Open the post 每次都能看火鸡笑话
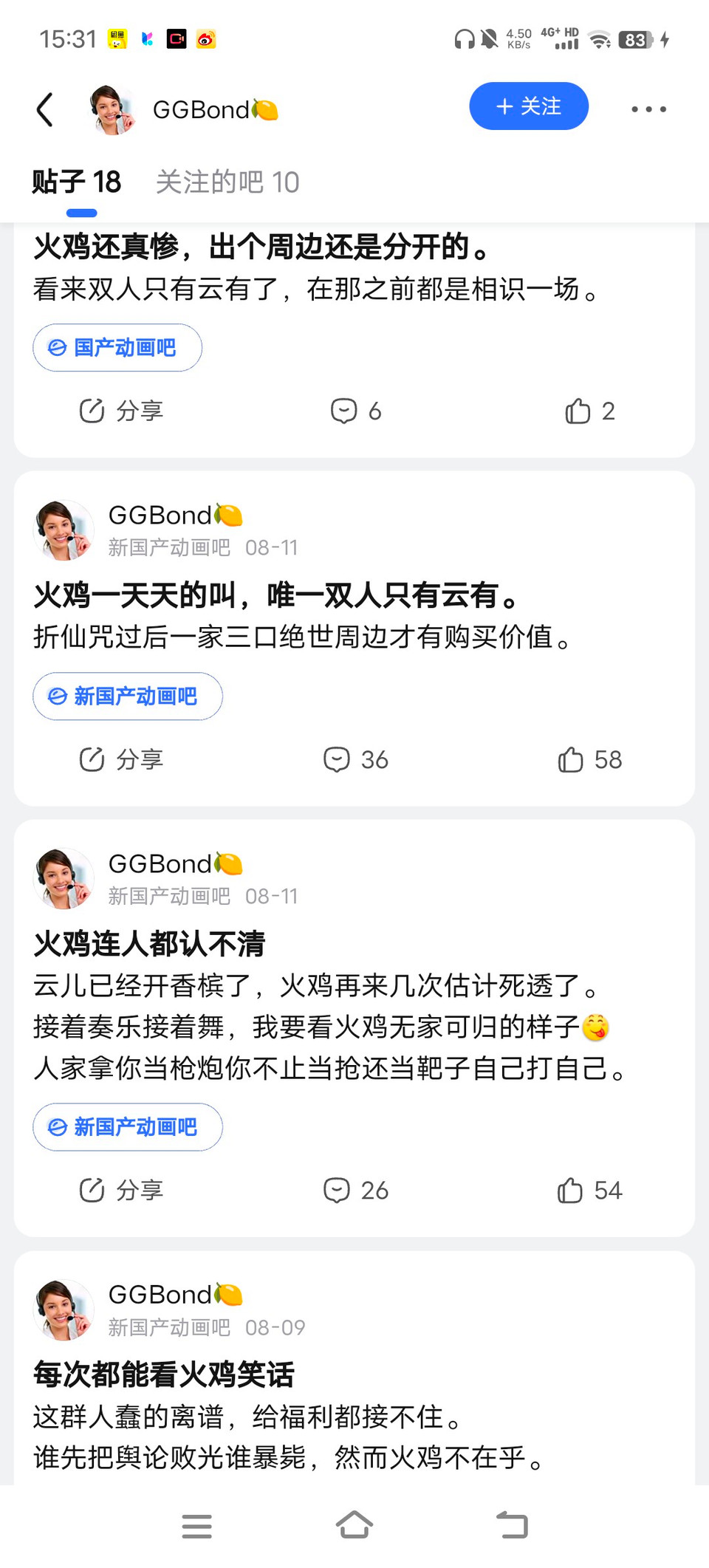 click(164, 1374)
